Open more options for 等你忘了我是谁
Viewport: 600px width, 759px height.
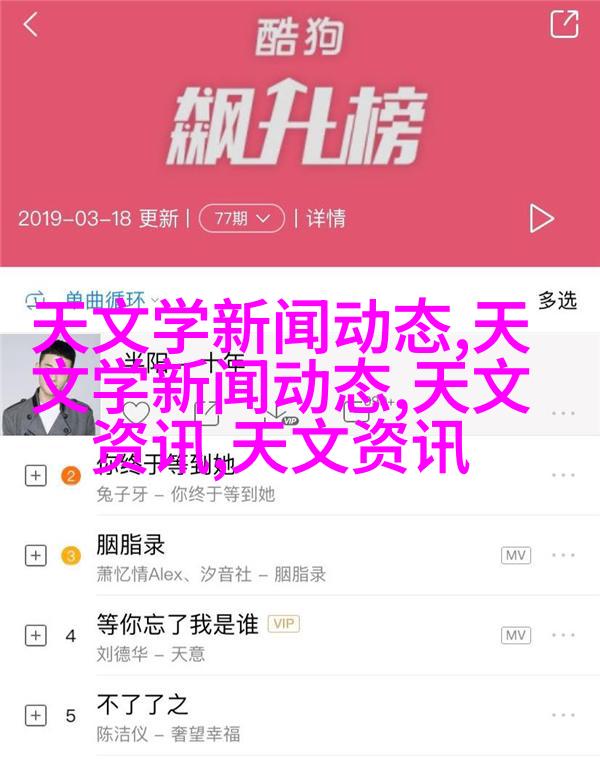(x=563, y=635)
